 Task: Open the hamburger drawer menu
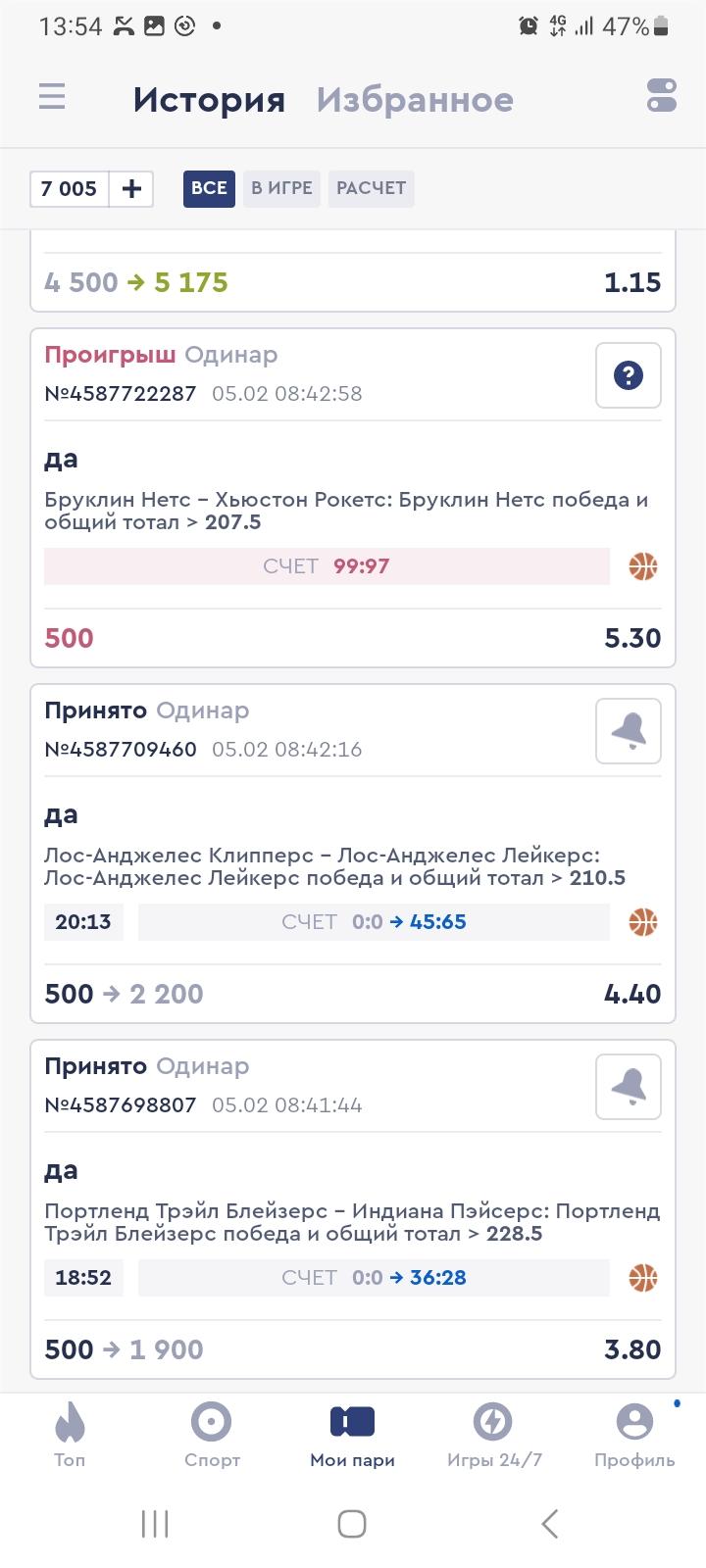(x=52, y=96)
